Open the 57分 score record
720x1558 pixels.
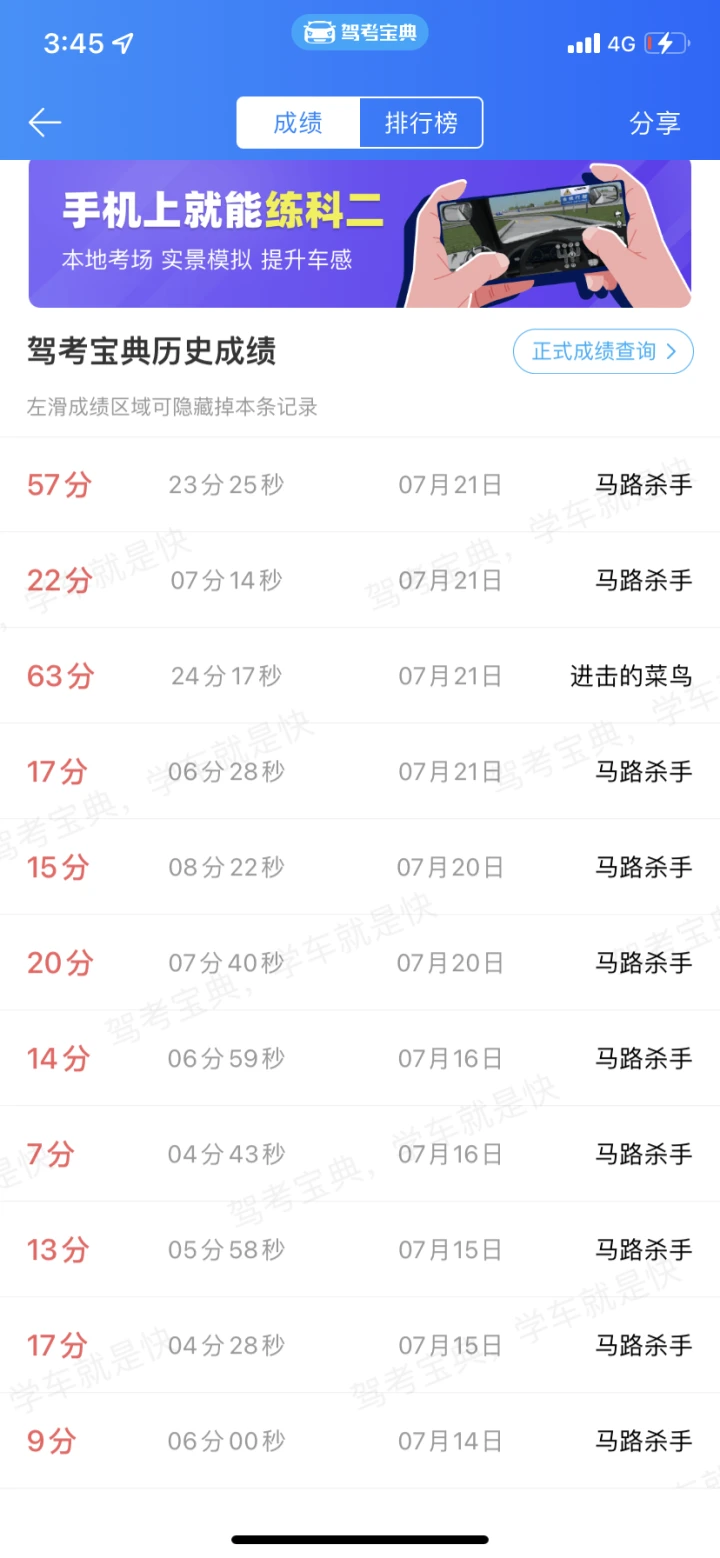point(360,485)
